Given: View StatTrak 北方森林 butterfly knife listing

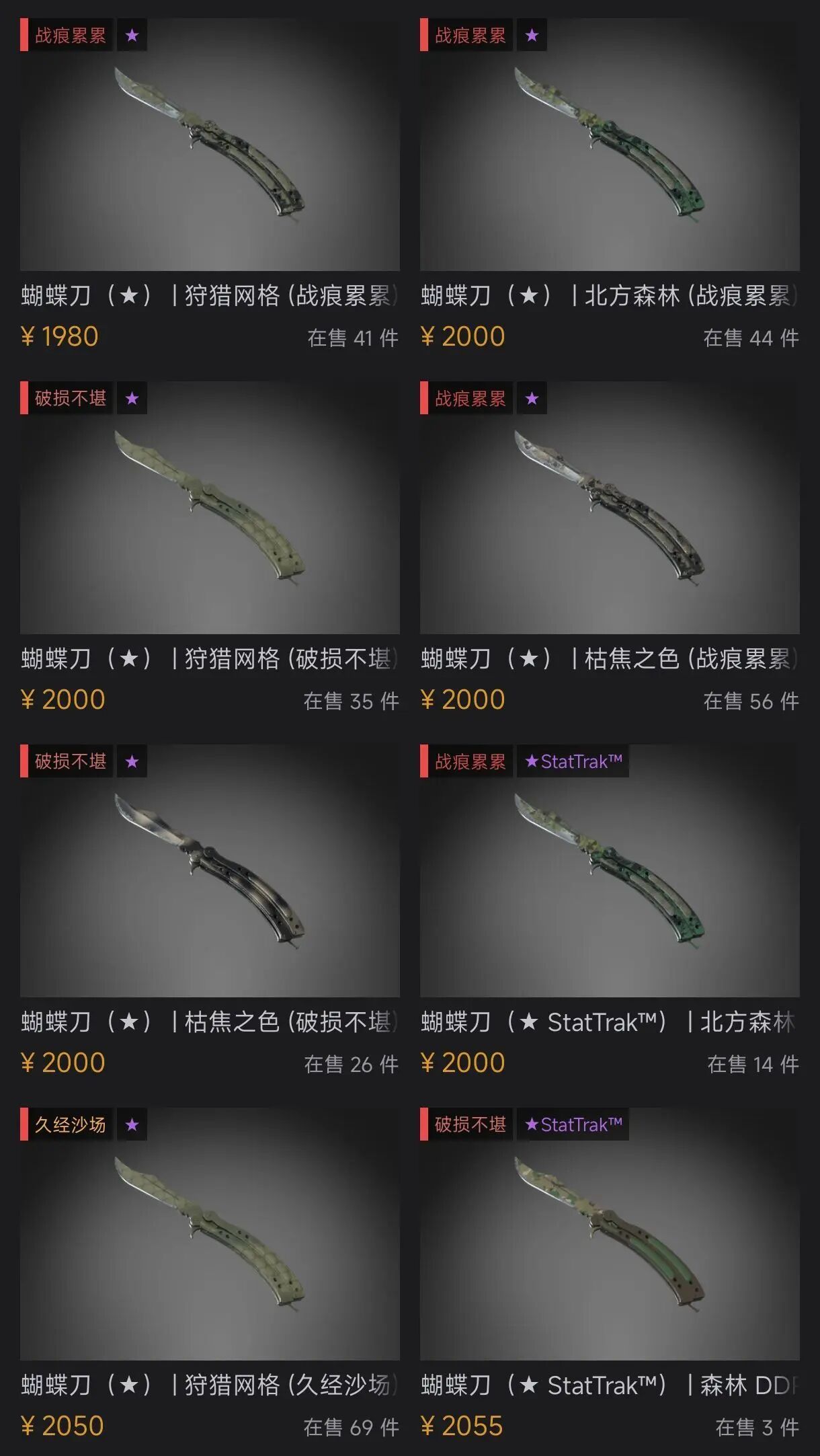Looking at the screenshot, I should coord(610,871).
